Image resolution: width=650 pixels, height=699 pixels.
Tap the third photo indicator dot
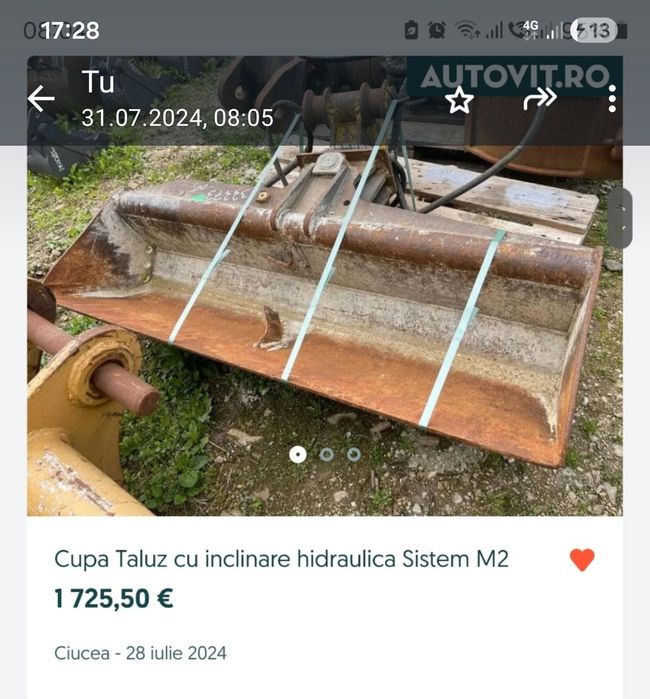click(354, 454)
